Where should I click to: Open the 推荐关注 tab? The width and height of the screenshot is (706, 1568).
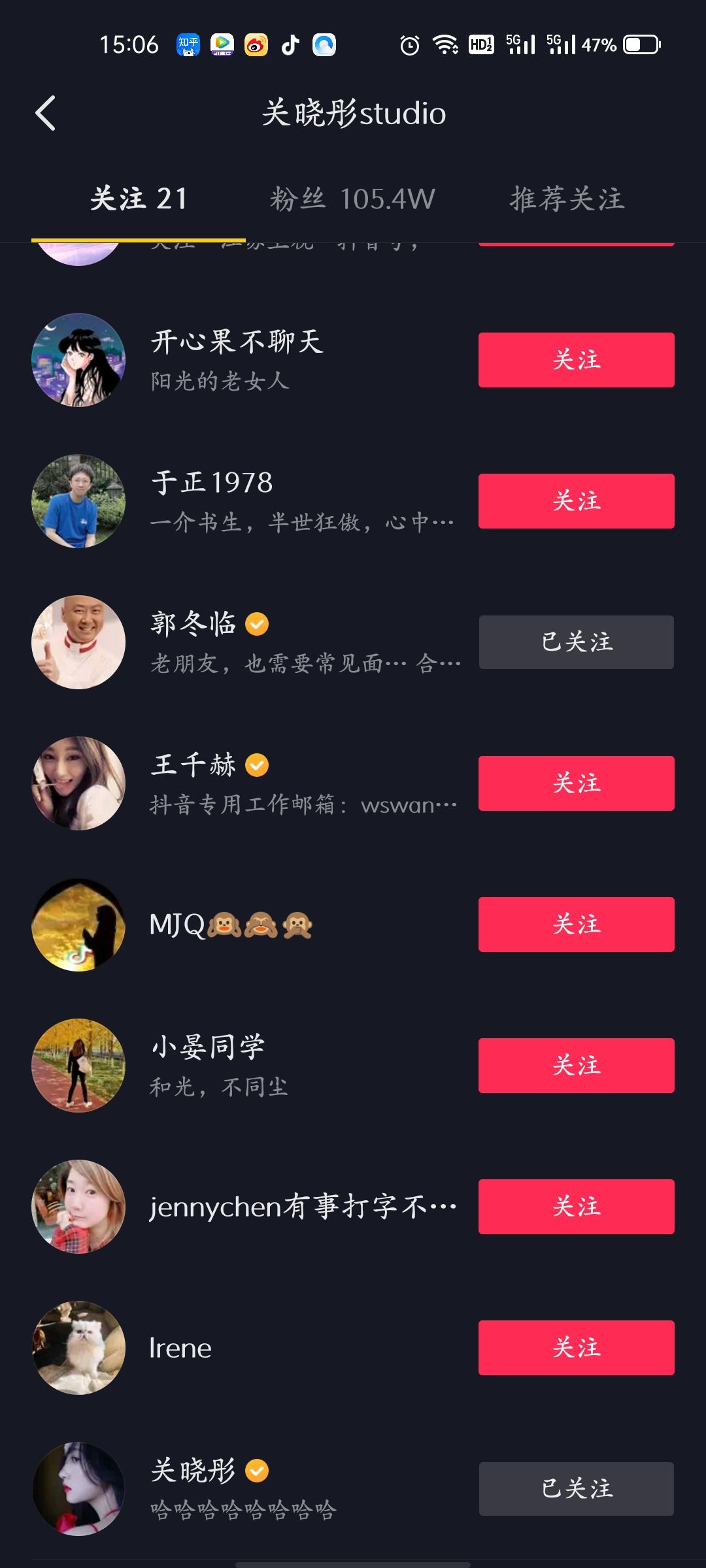click(567, 199)
